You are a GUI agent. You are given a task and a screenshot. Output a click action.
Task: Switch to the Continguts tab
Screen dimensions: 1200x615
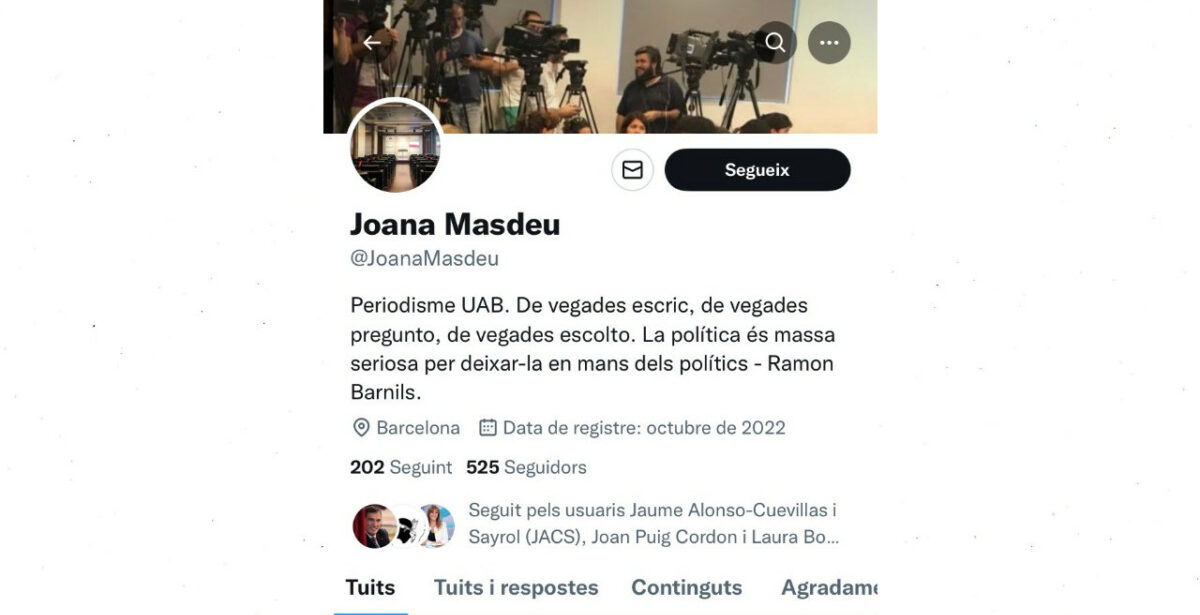pos(687,587)
